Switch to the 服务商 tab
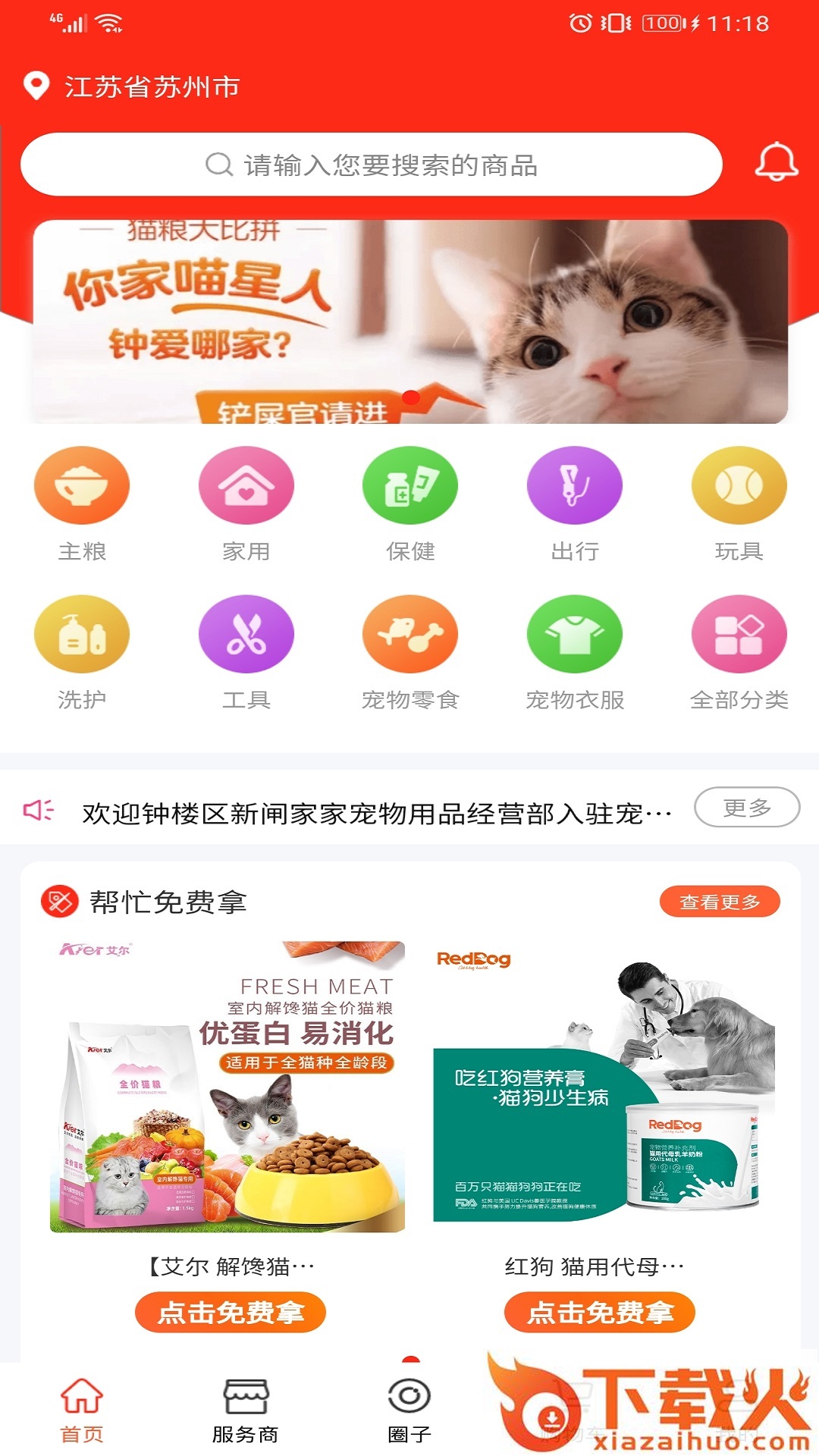The height and width of the screenshot is (1456, 819). [245, 1410]
